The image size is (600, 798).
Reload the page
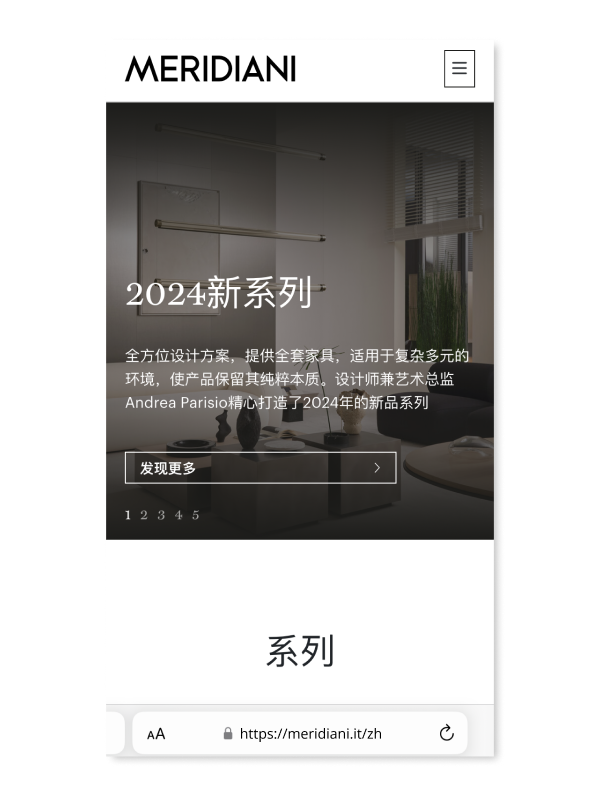tap(446, 734)
